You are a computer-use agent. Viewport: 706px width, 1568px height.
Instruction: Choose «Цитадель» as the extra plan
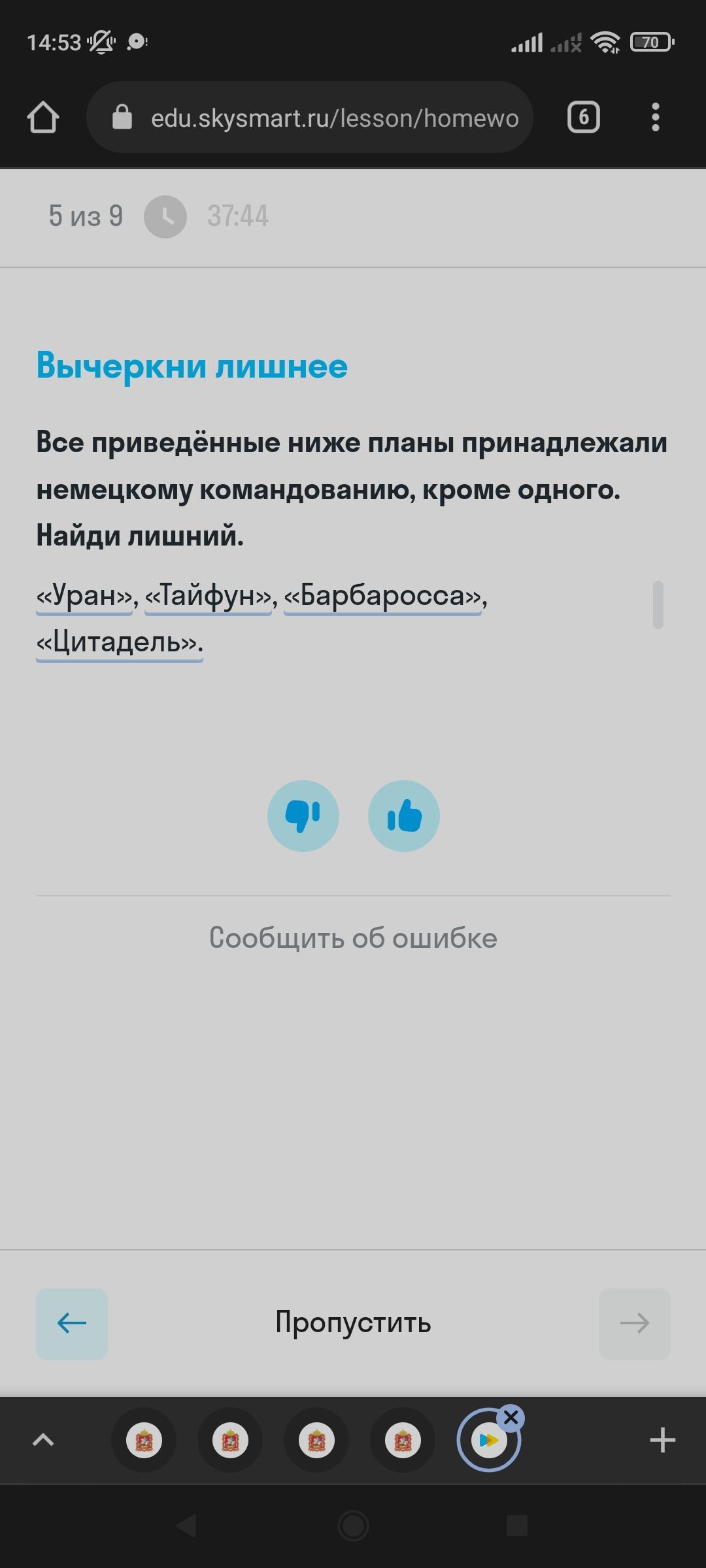coord(119,642)
